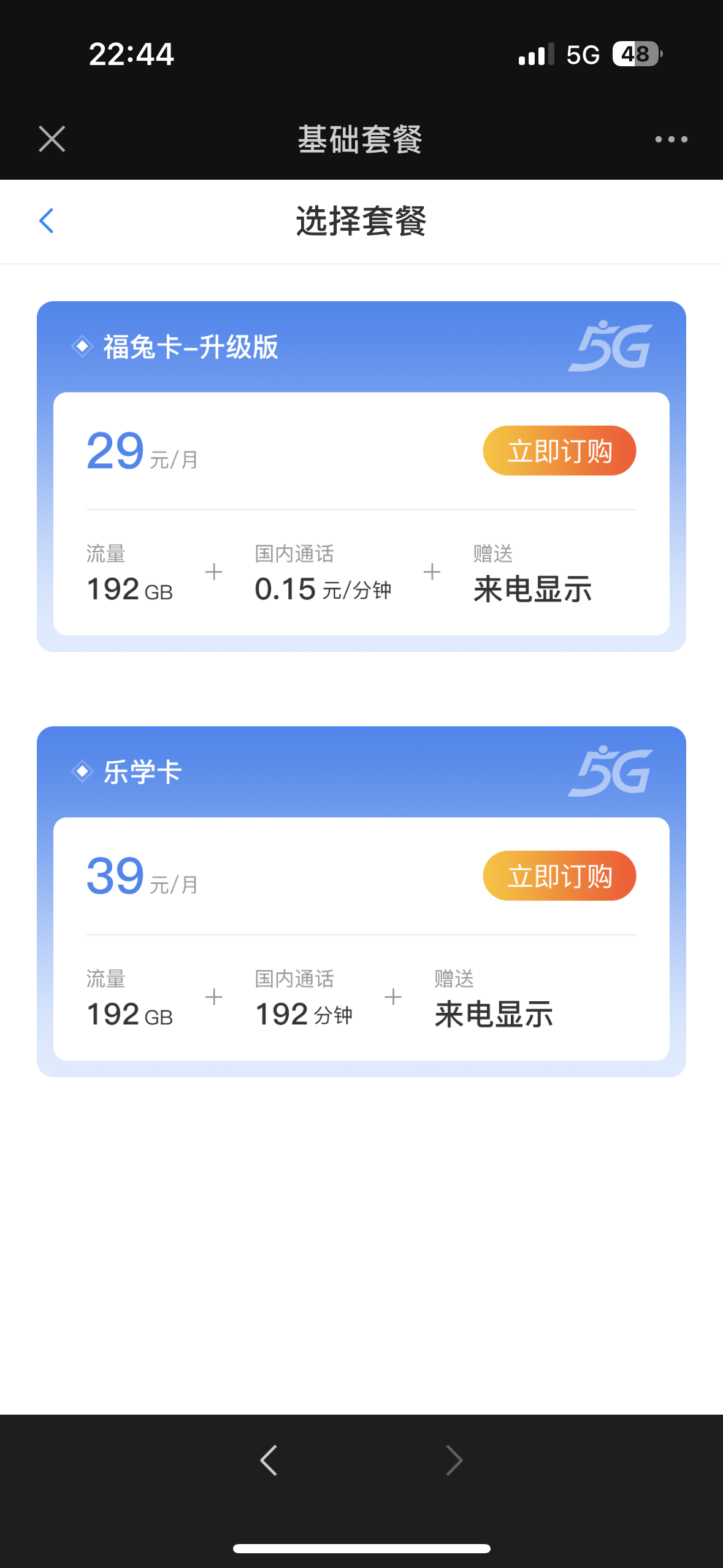Image resolution: width=723 pixels, height=1568 pixels.
Task: Tap the more options ellipsis at top right
Action: pyautogui.click(x=671, y=139)
